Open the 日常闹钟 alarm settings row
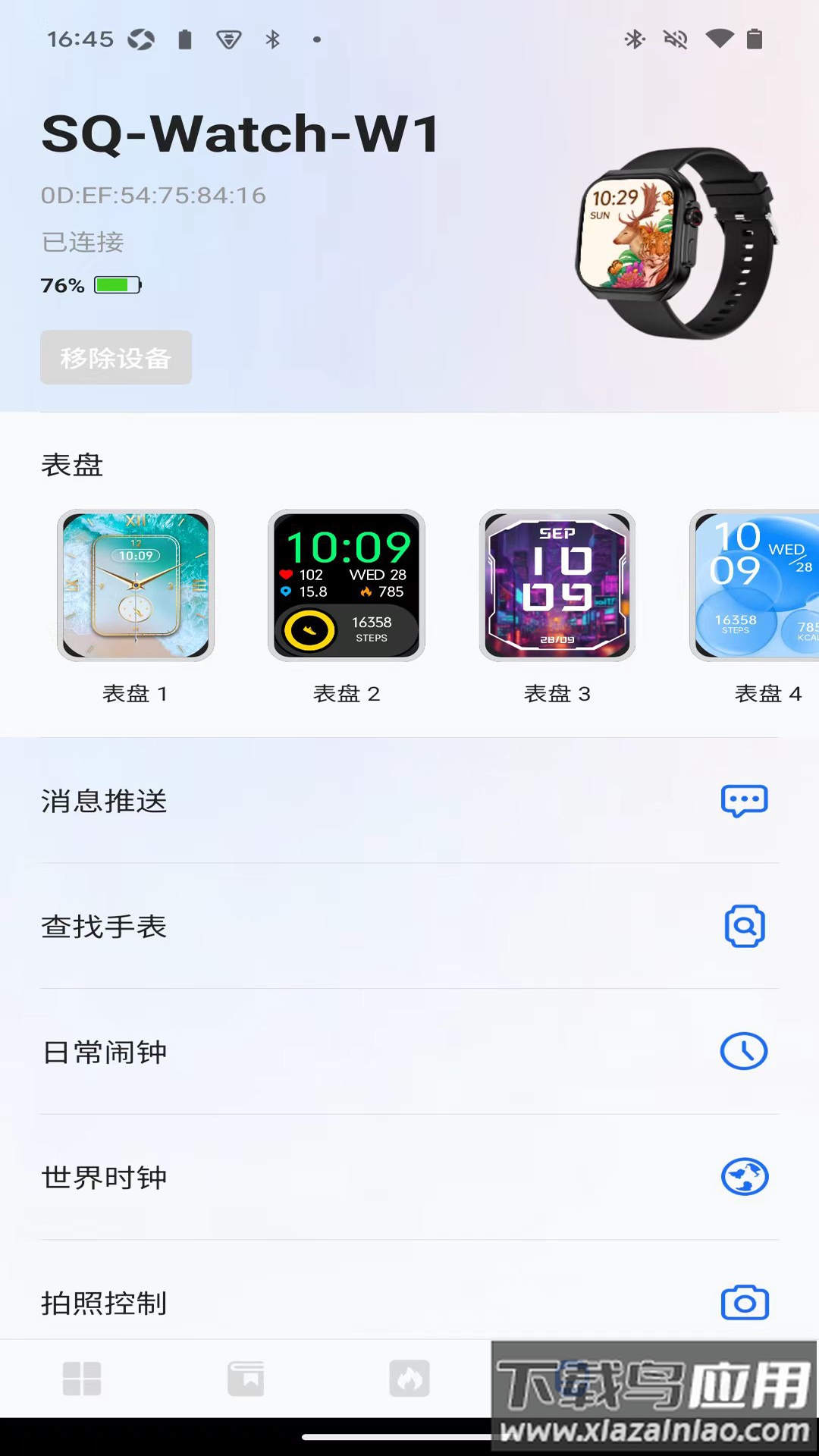This screenshot has width=819, height=1456. tap(303, 1052)
